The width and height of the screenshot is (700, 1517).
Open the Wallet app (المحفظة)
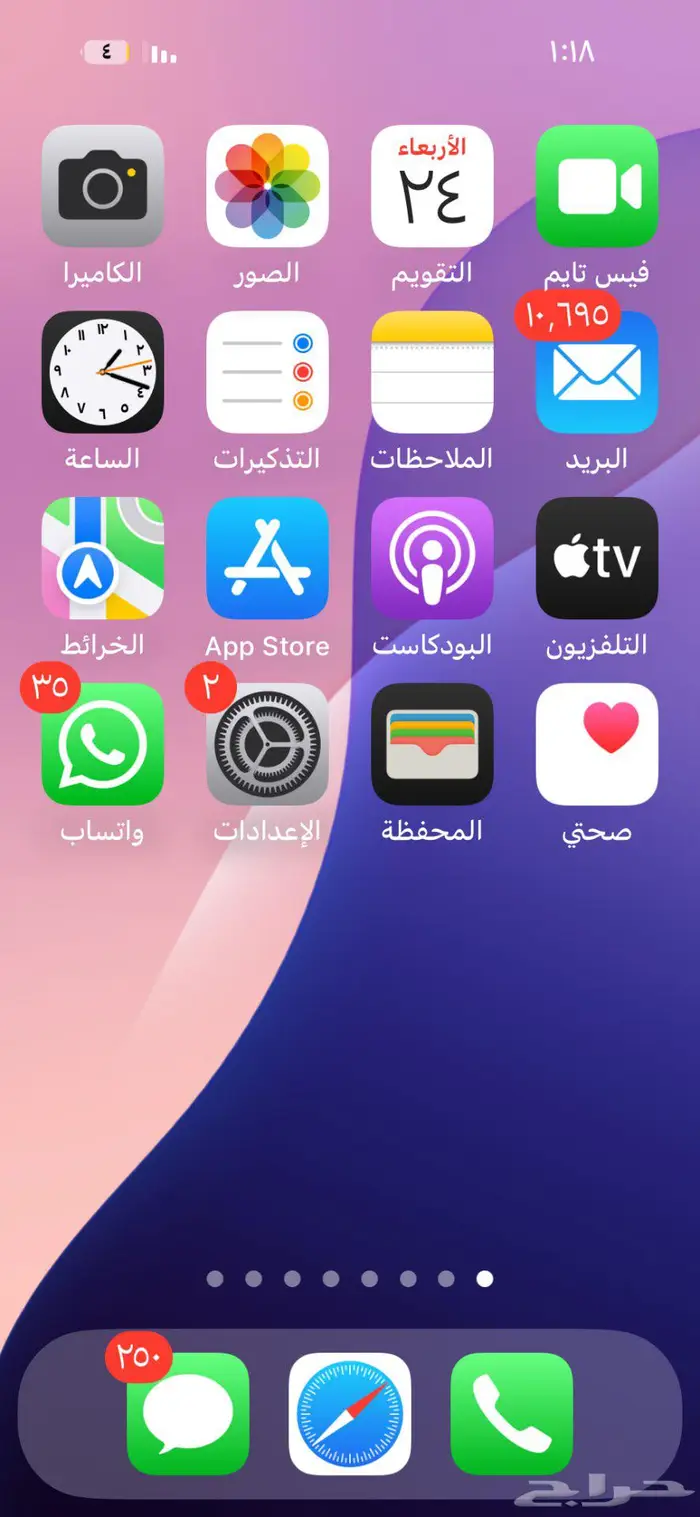[x=432, y=744]
